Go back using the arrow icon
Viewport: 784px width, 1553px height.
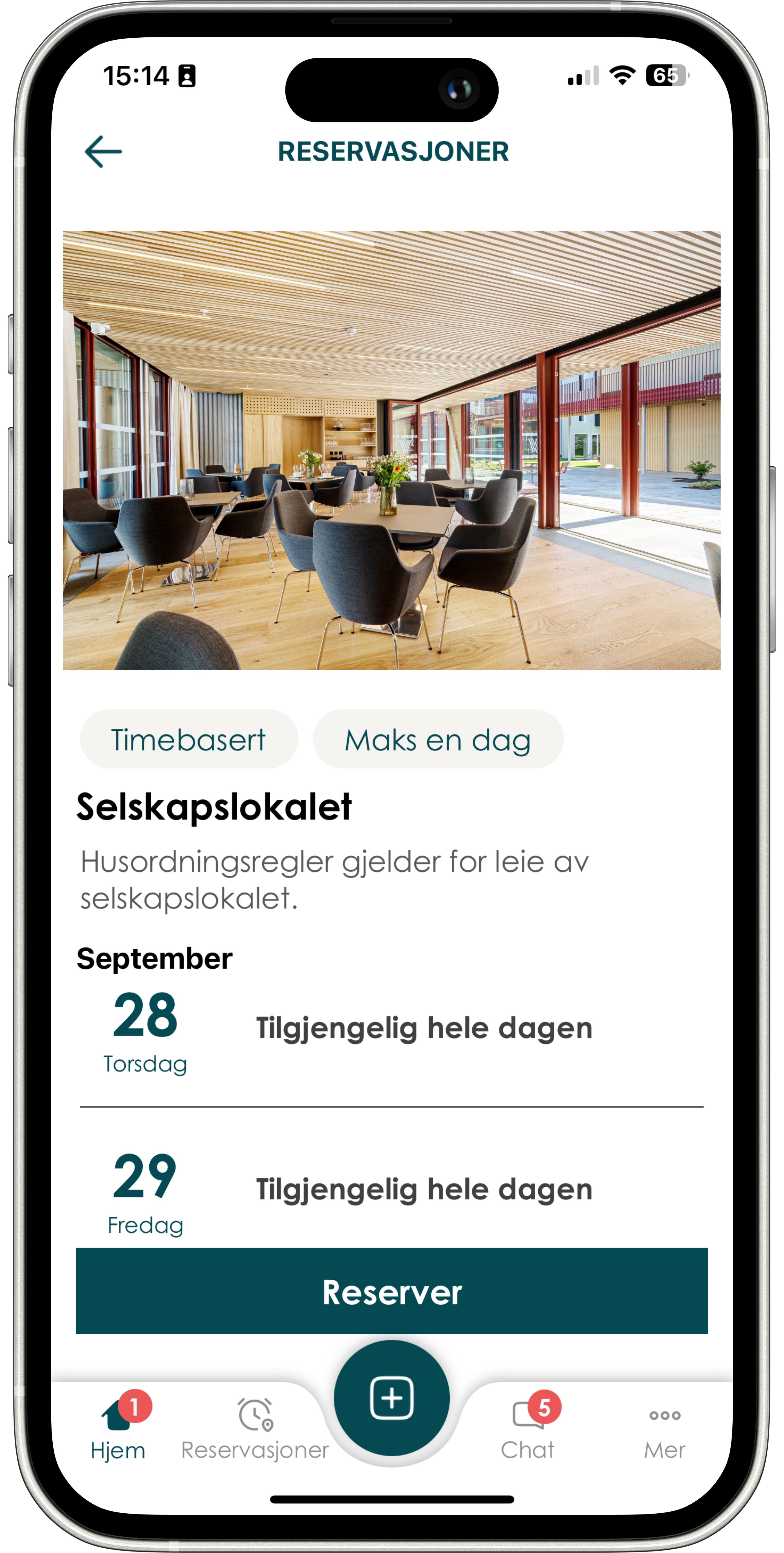pyautogui.click(x=103, y=151)
